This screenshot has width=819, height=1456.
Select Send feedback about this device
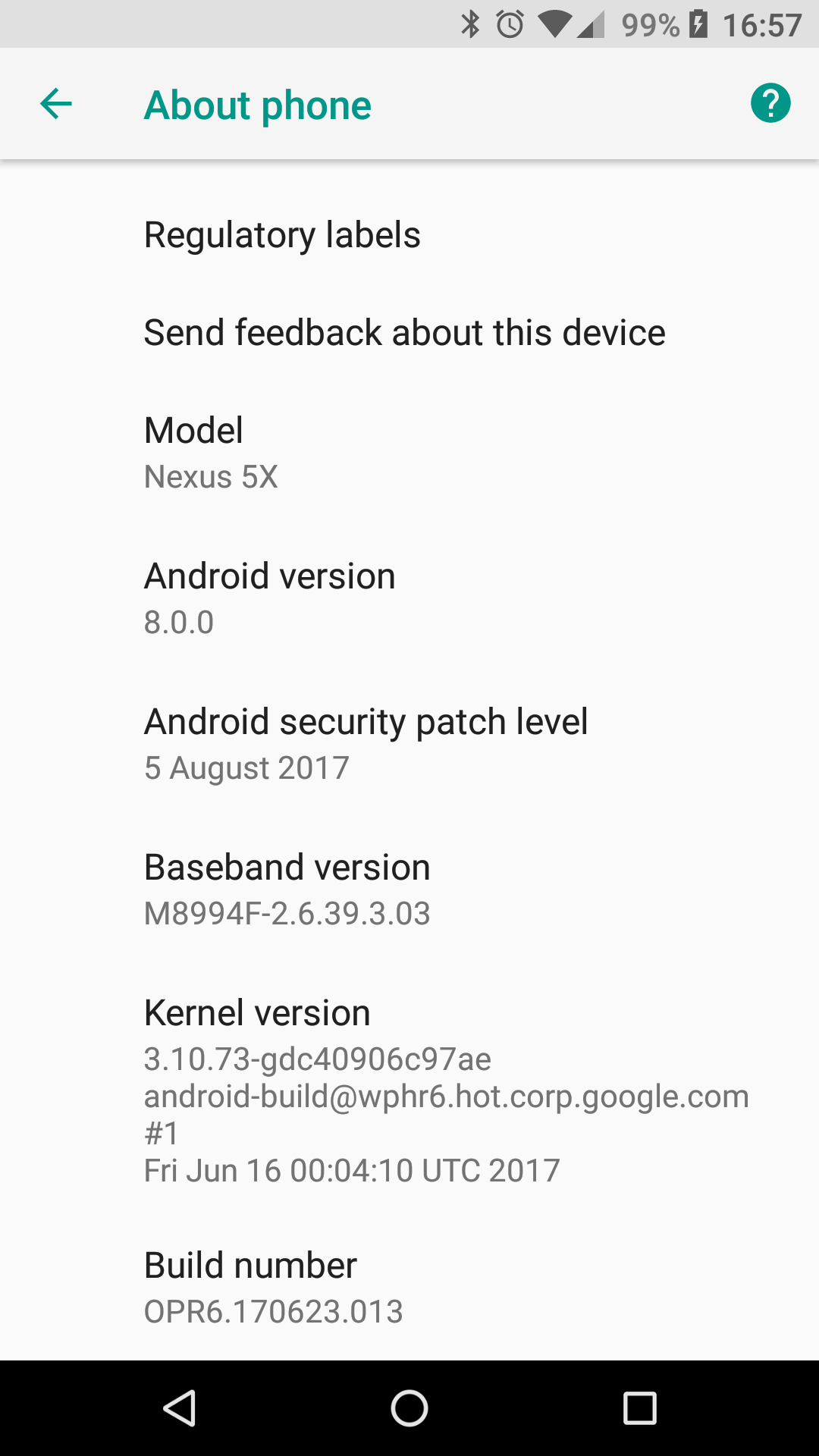tap(409, 332)
